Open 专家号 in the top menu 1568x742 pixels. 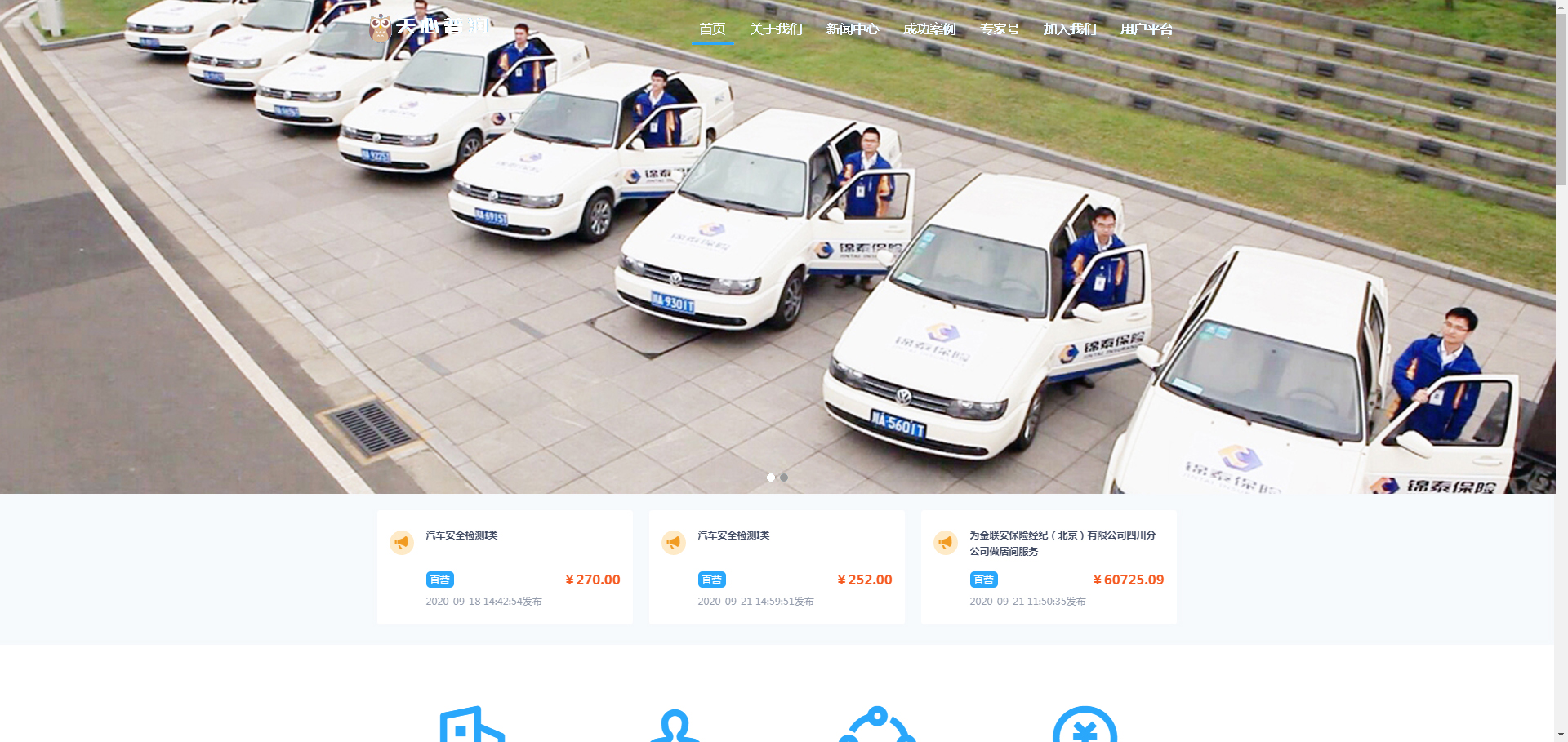pos(1000,29)
